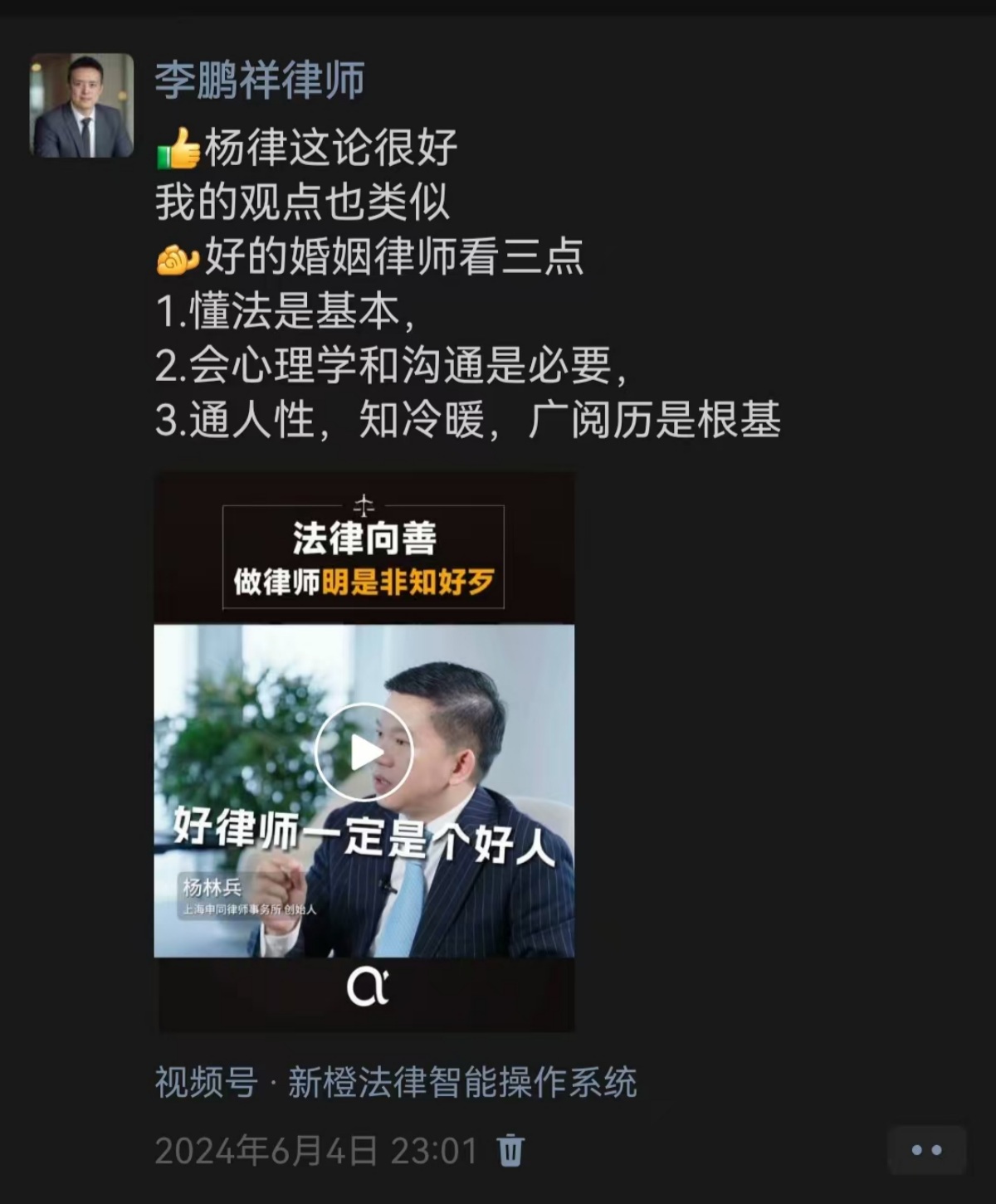Delete this post with the trash icon
996x1204 pixels.
pyautogui.click(x=510, y=1151)
